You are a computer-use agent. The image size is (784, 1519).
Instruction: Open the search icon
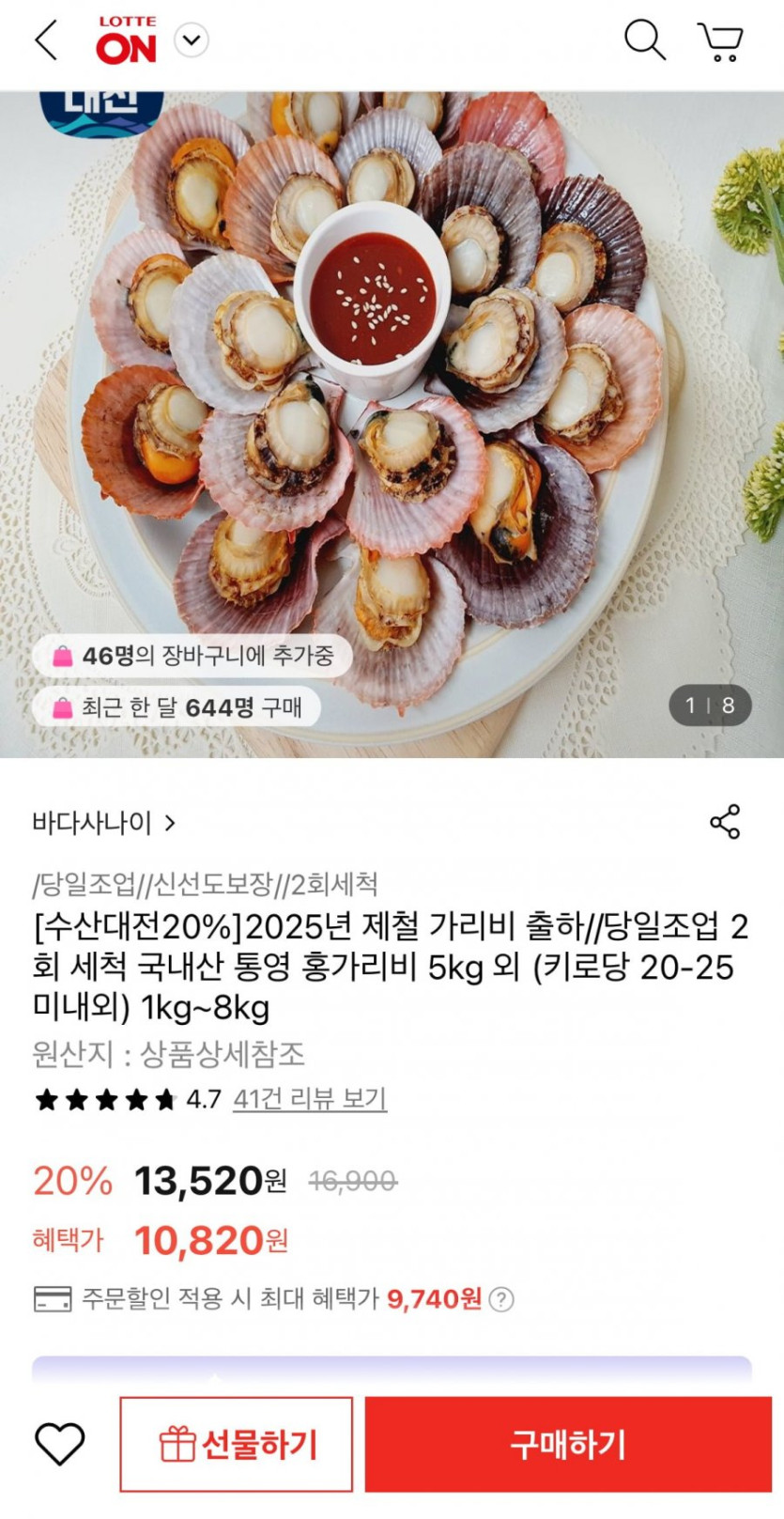[x=644, y=41]
